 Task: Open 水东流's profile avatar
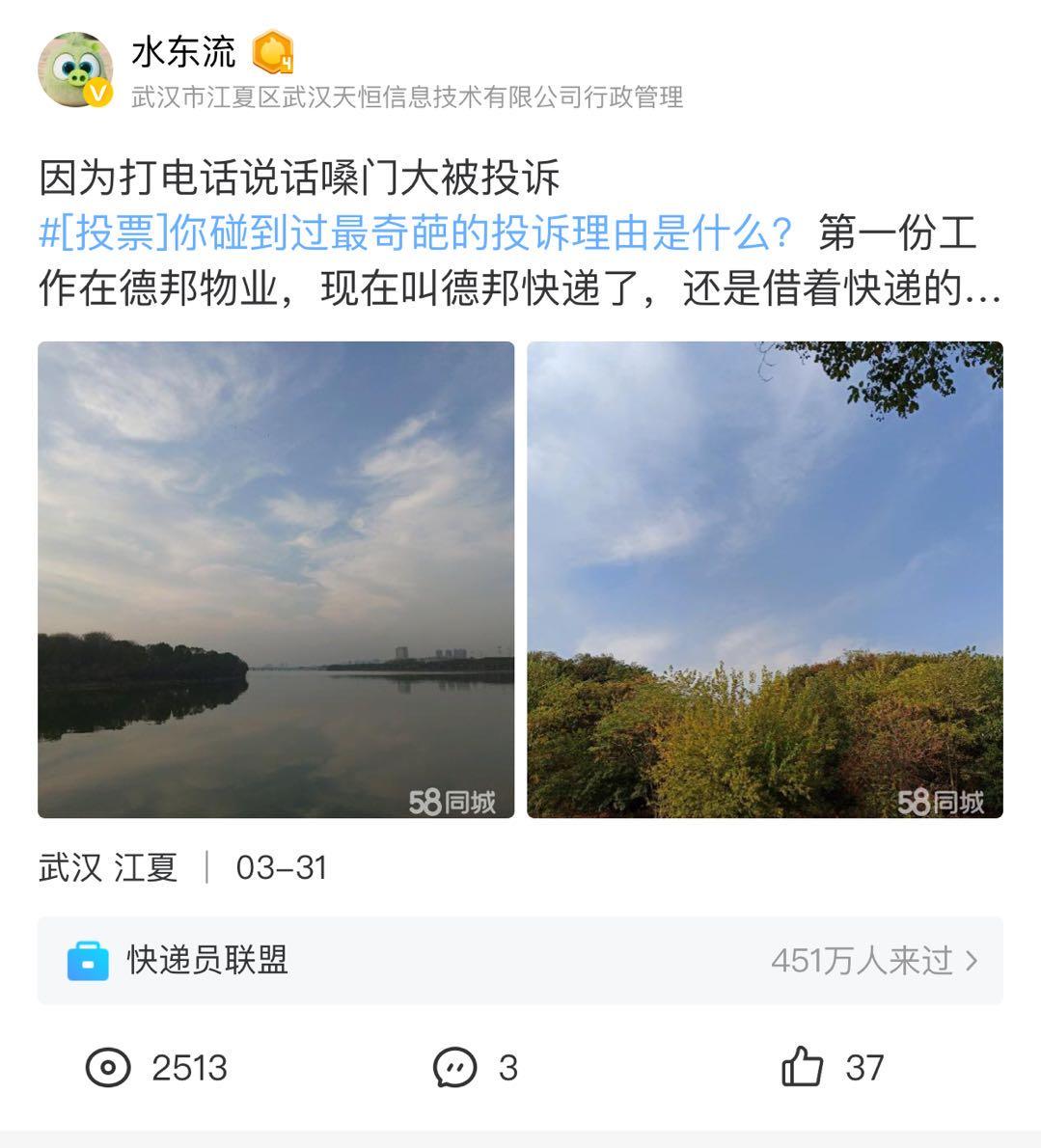point(77,69)
